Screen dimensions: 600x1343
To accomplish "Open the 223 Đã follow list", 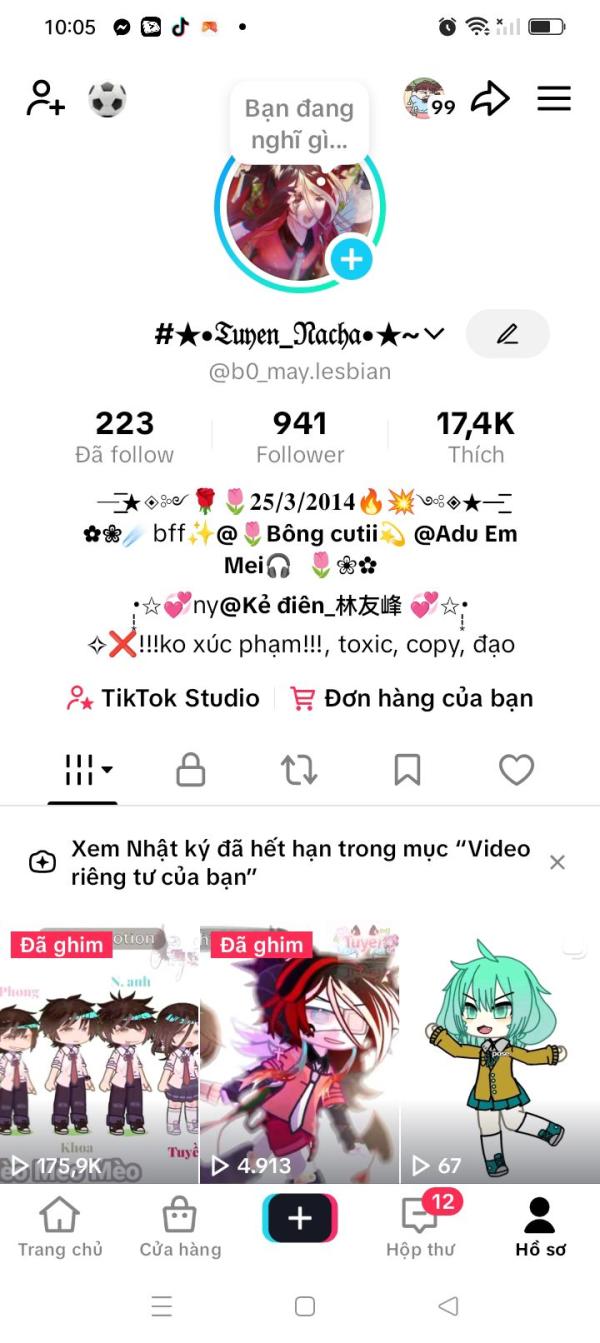I will [x=124, y=437].
